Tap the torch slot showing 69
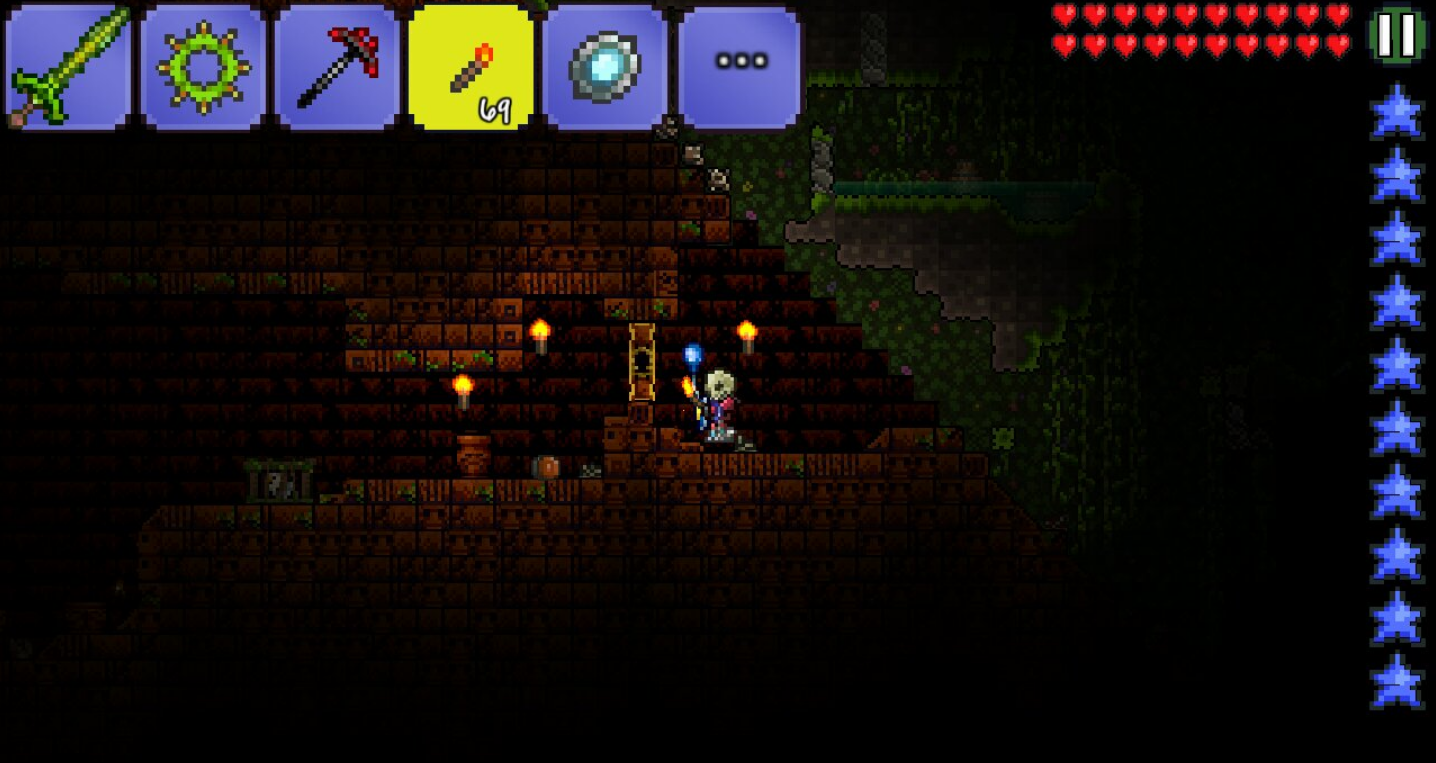 (472, 67)
